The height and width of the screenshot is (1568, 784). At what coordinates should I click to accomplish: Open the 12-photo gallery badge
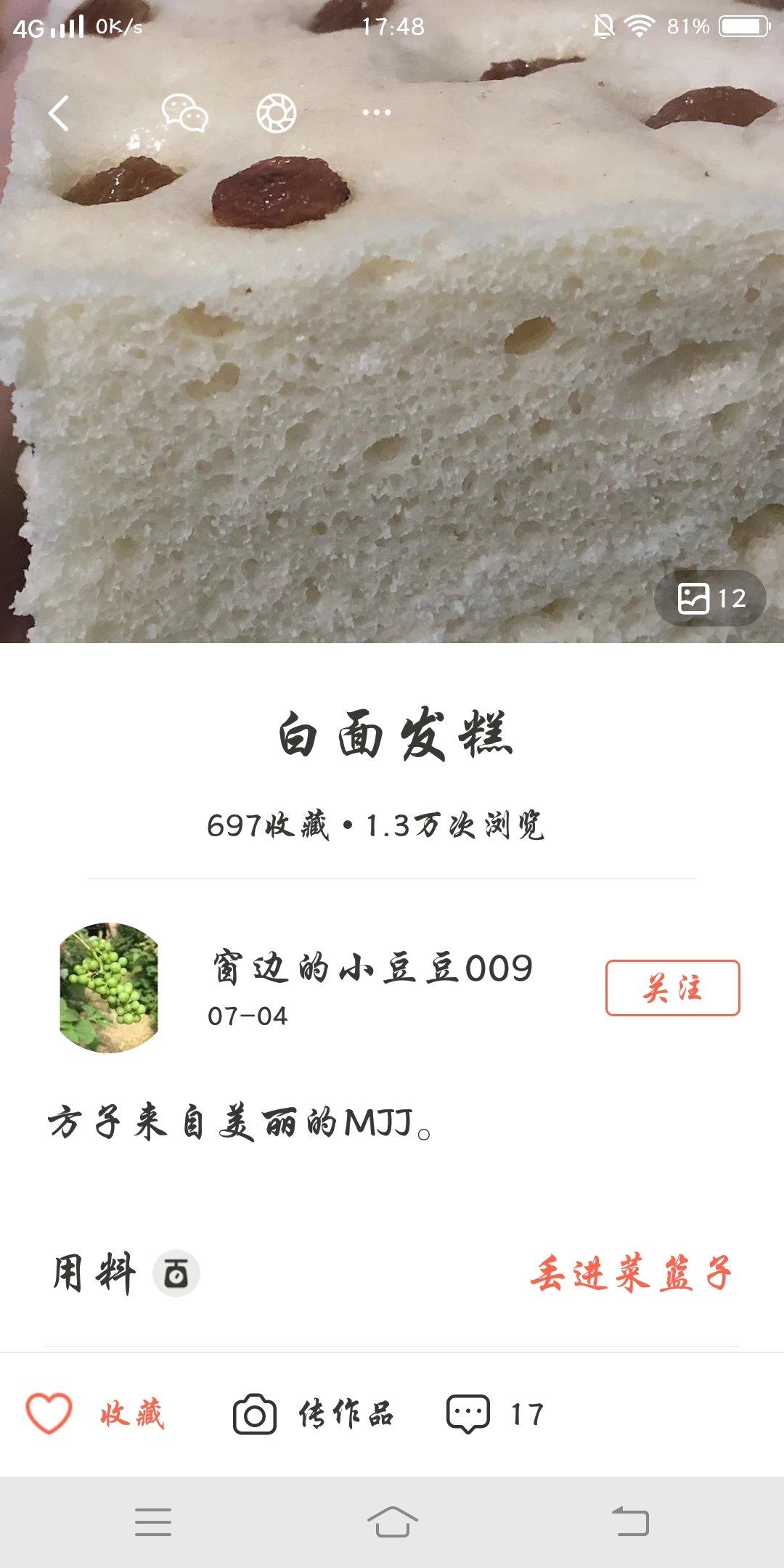(x=710, y=598)
